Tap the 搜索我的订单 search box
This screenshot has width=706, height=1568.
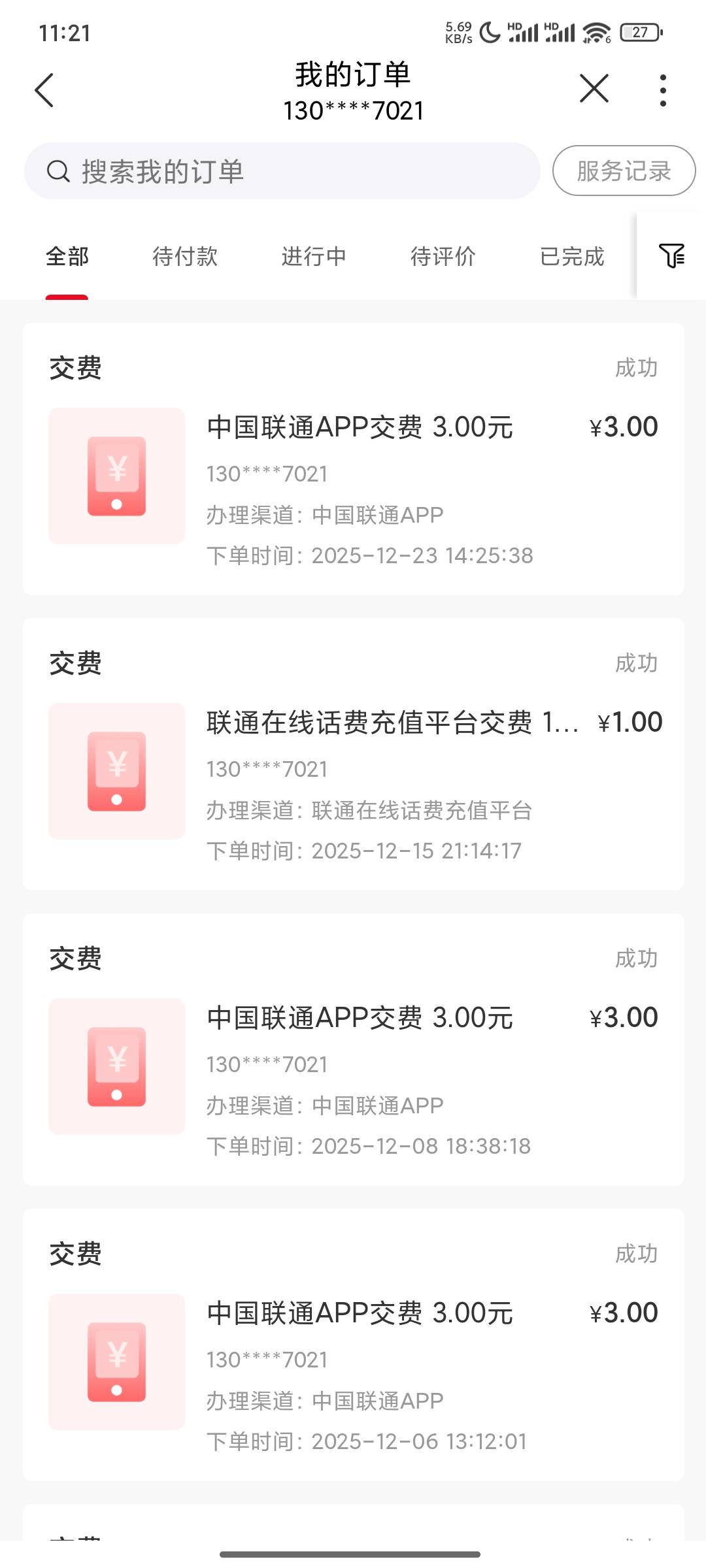282,171
